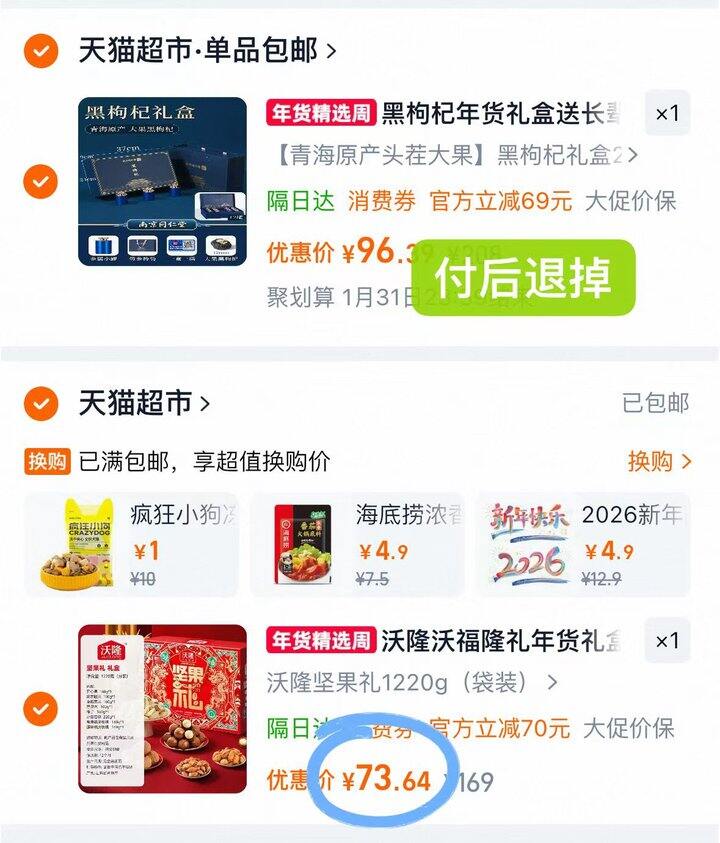Screen dimensions: 720x843
Task: Uncheck the 天猫超市·单品包邮 store checkbox
Action: click(x=41, y=50)
